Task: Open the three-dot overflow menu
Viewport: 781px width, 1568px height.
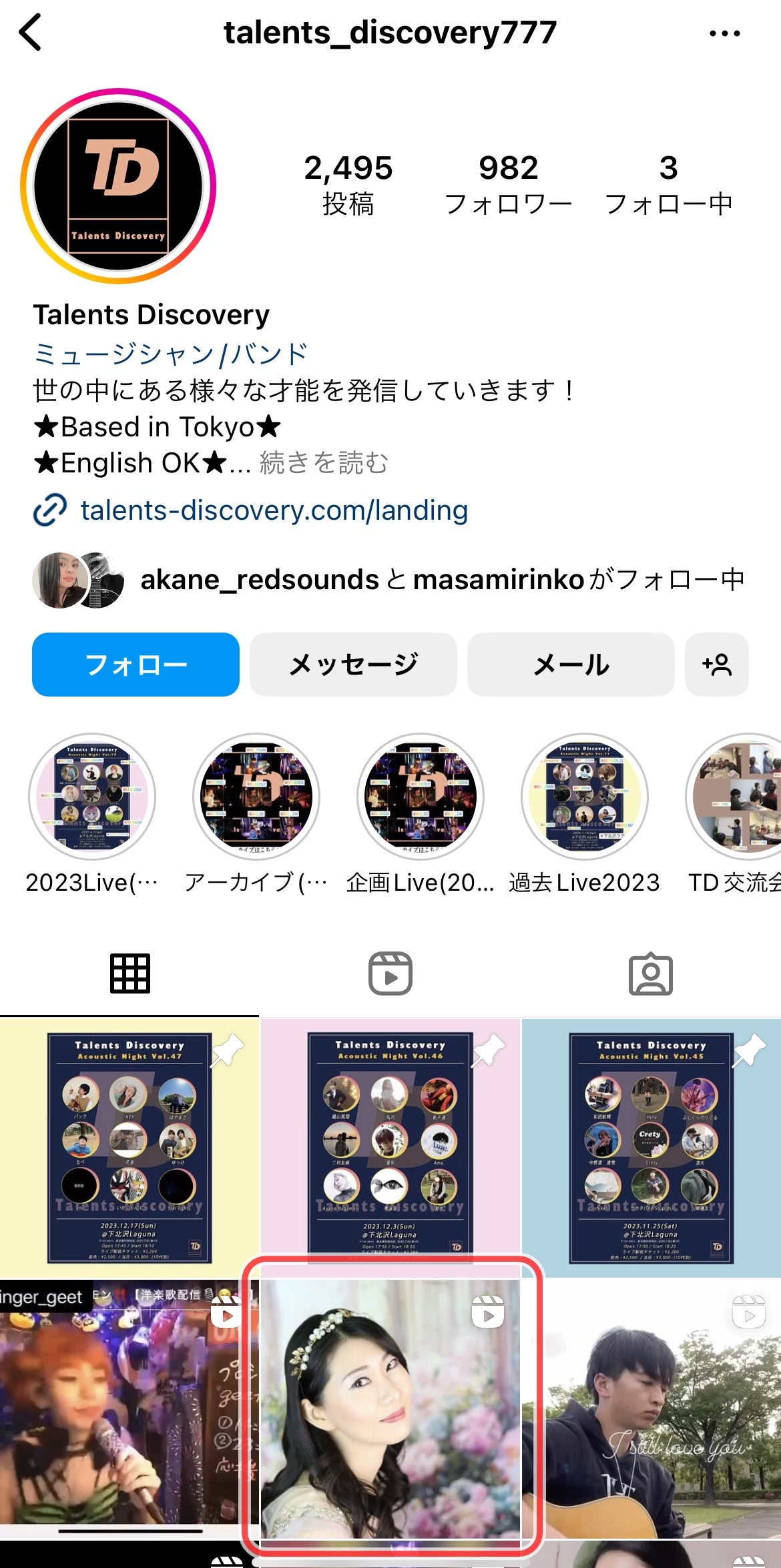Action: [x=724, y=33]
